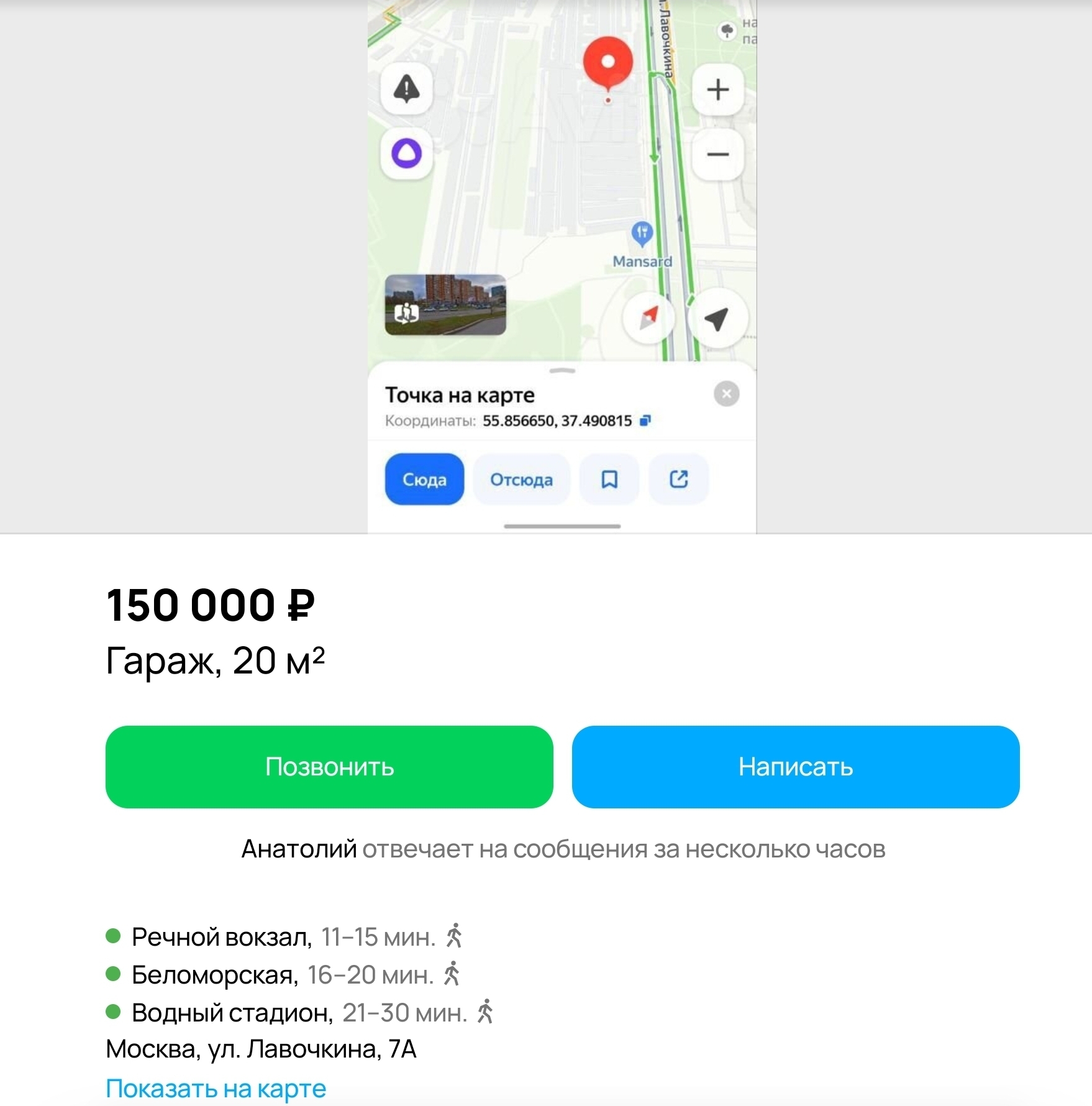
Task: Message the seller via Написать
Action: click(x=795, y=767)
